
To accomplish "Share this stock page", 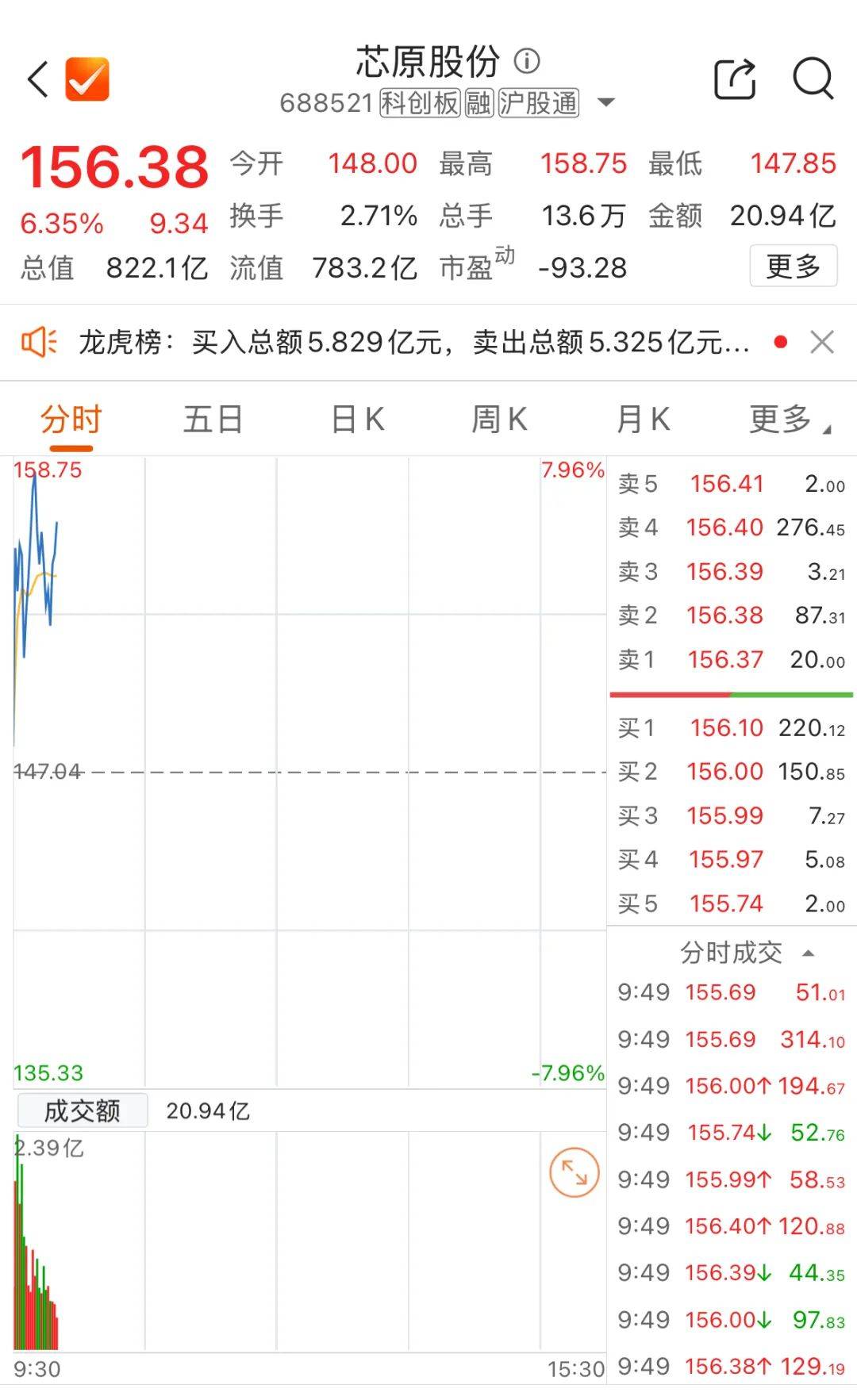I will (x=735, y=79).
